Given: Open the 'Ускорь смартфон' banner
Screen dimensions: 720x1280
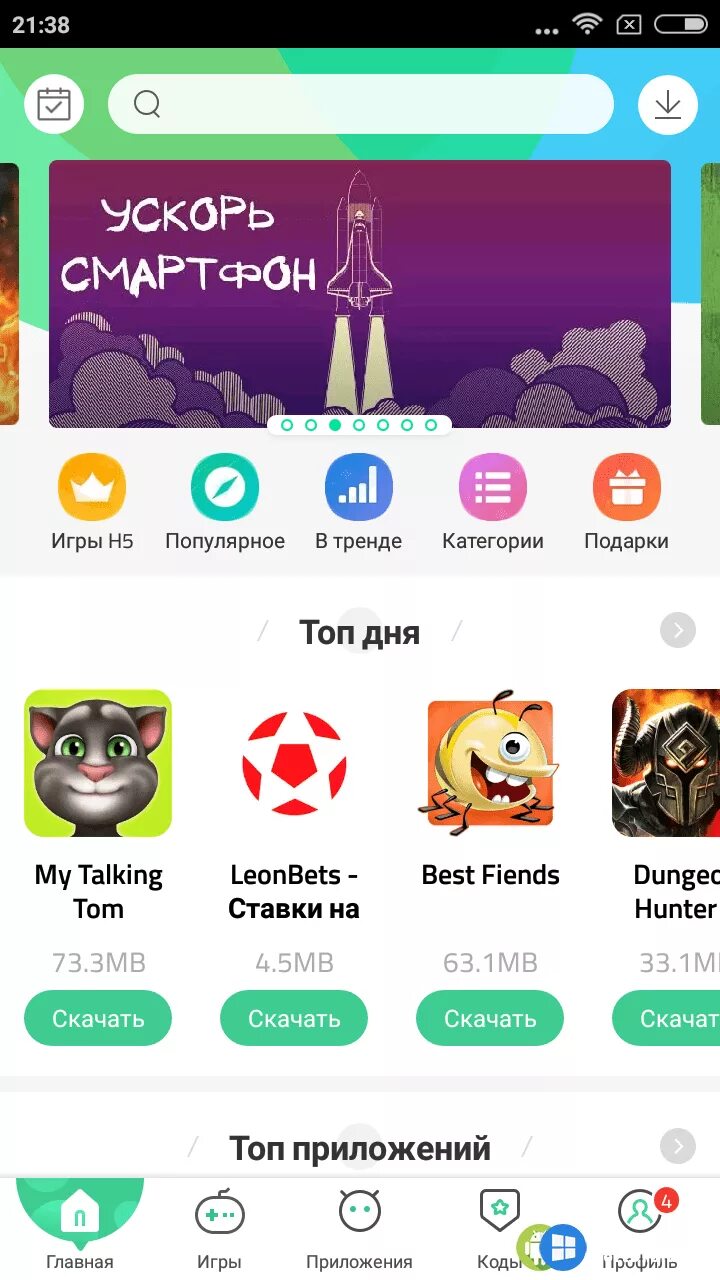Looking at the screenshot, I should pyautogui.click(x=360, y=294).
